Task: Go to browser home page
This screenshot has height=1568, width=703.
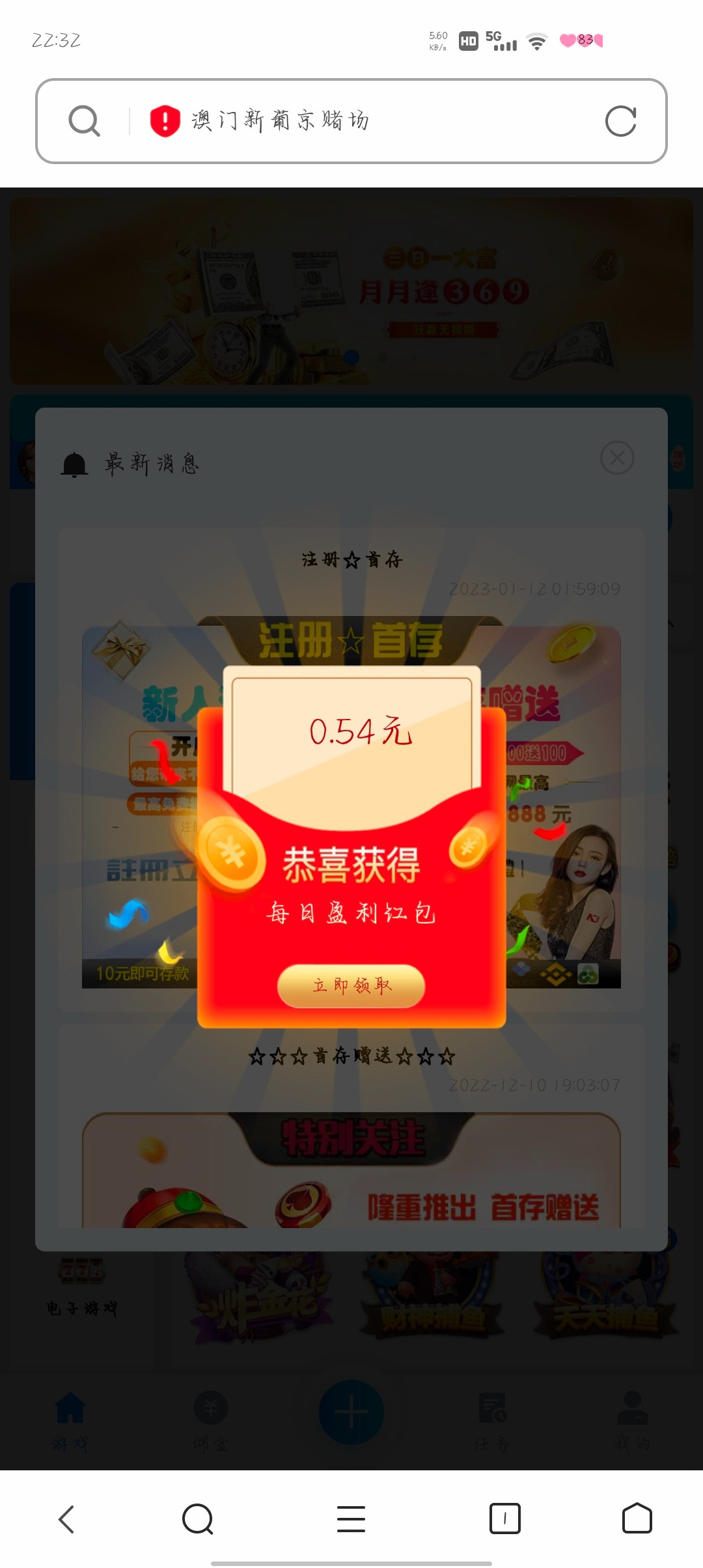Action: click(637, 1519)
